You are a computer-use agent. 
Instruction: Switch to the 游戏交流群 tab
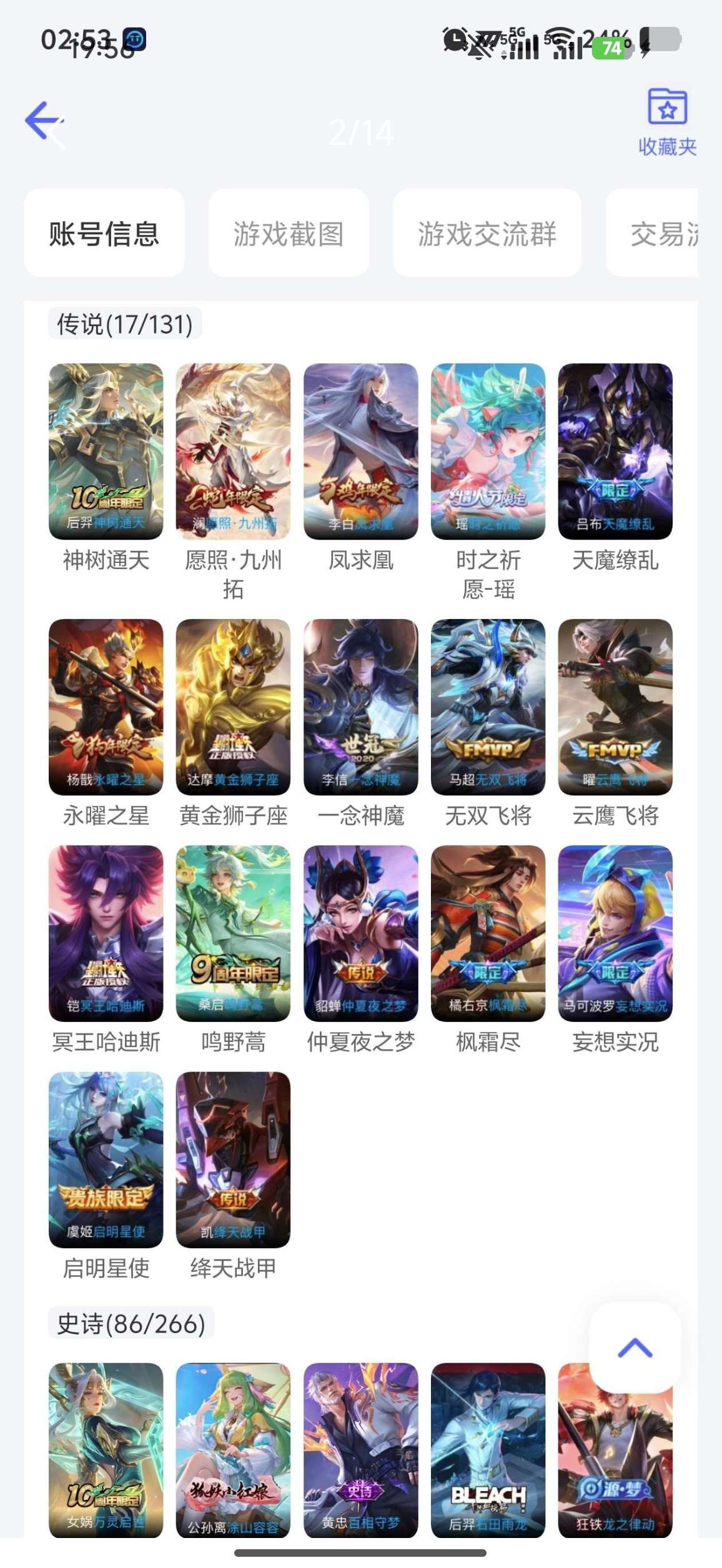(x=487, y=234)
